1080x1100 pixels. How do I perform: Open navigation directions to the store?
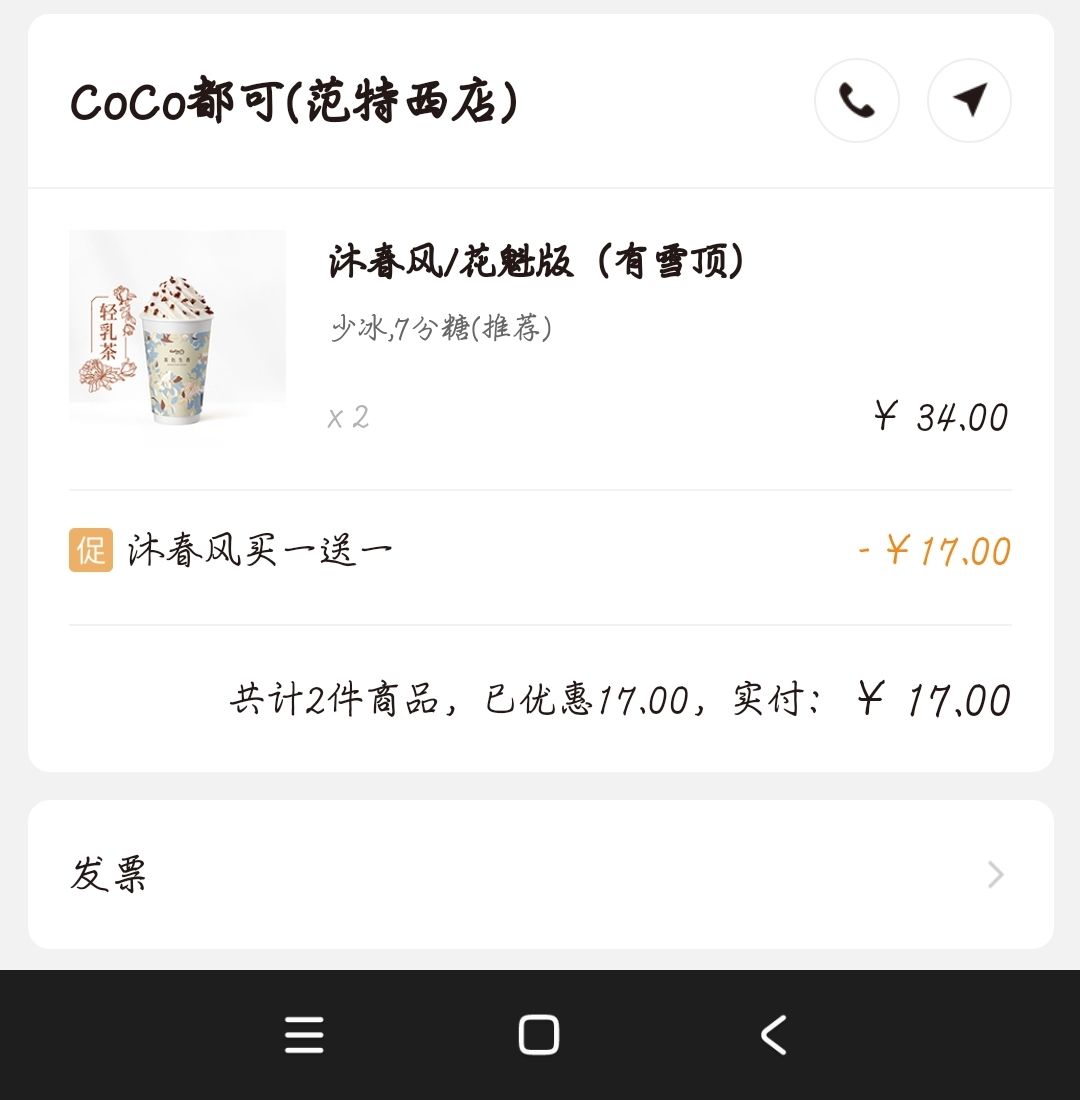click(969, 101)
